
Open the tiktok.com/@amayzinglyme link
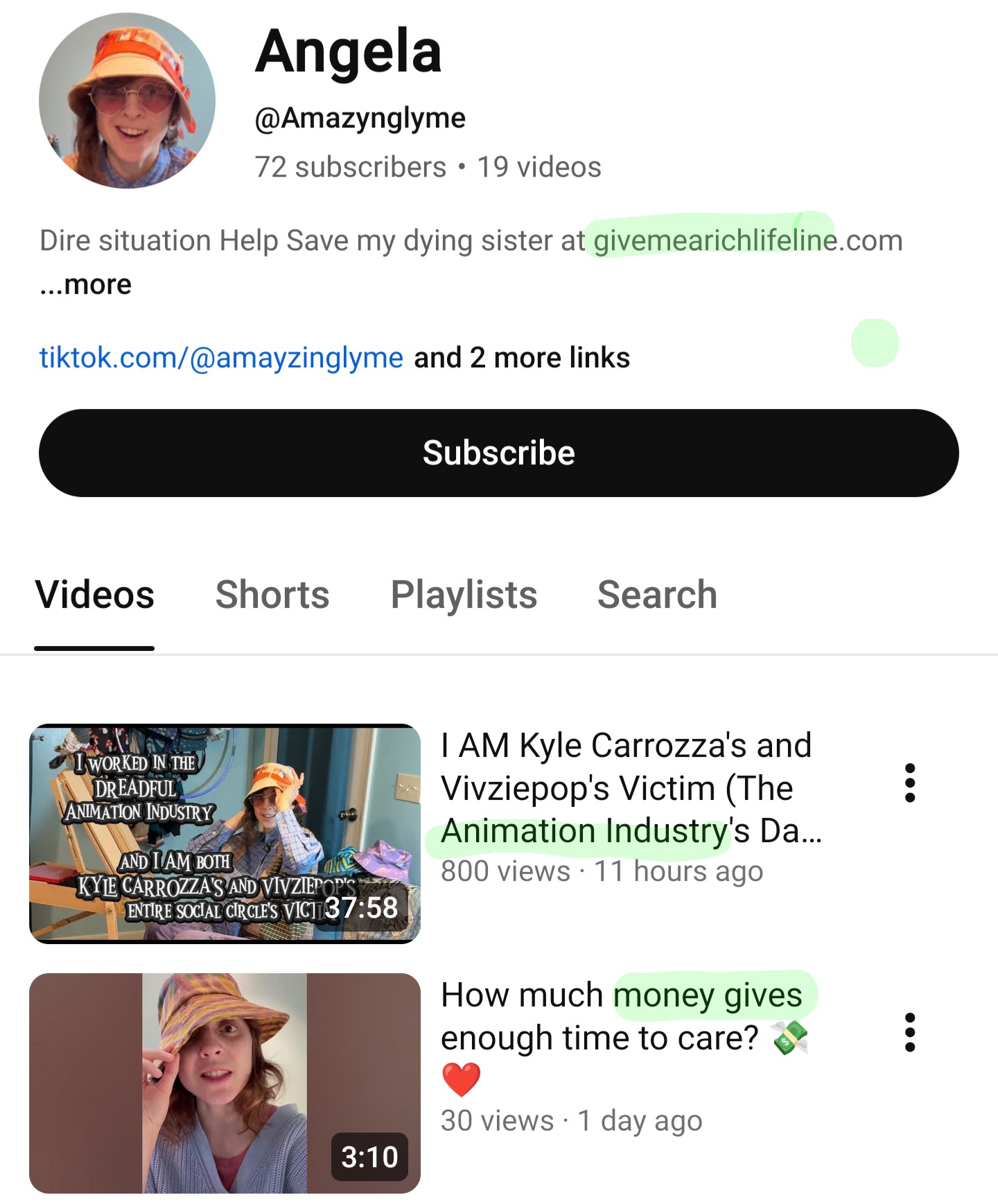221,358
